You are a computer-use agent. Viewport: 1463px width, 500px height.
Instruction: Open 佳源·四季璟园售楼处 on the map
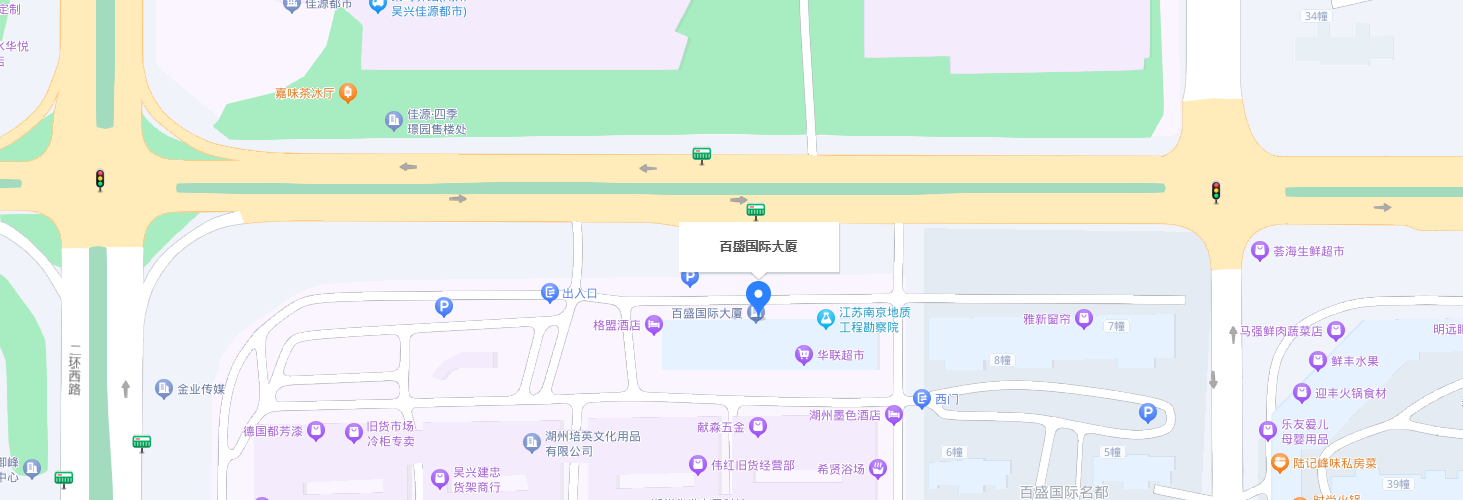[394, 121]
